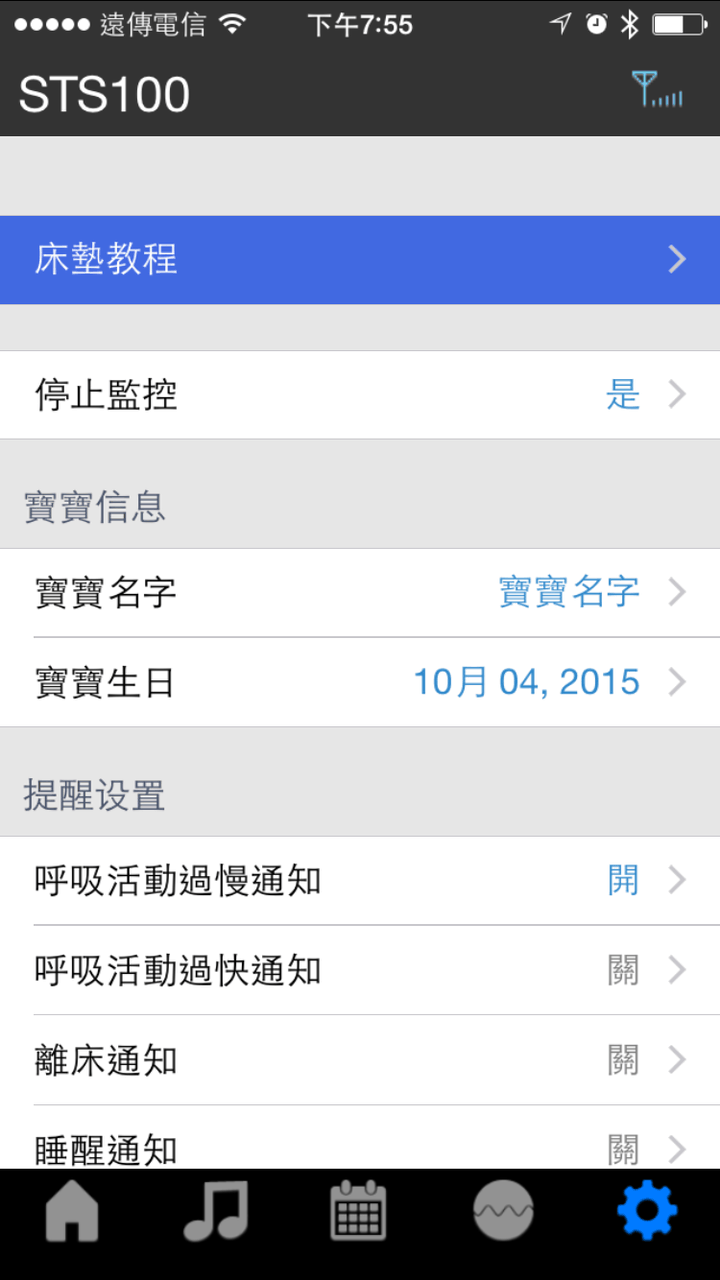Select the settings gear tab

point(647,1213)
